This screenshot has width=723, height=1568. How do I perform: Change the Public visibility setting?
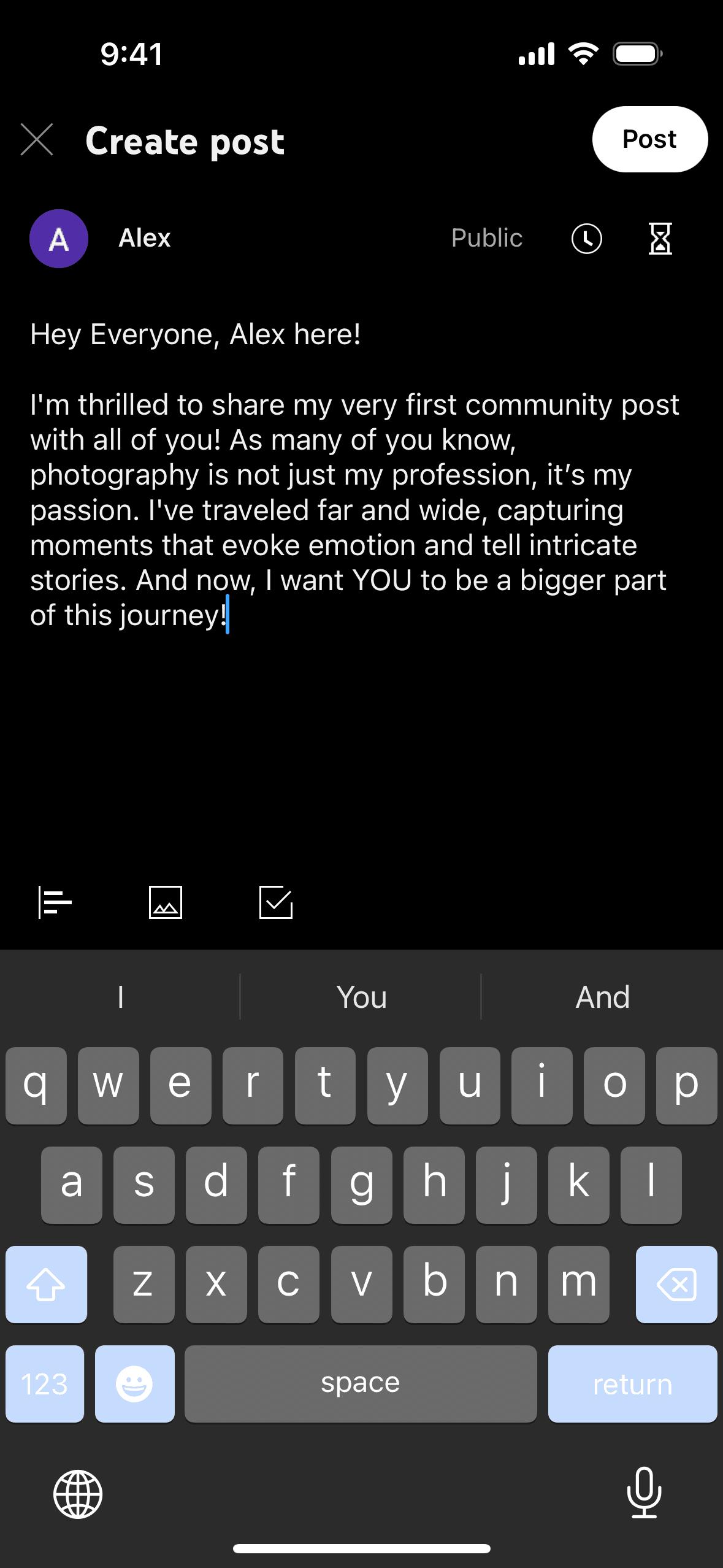coord(487,238)
